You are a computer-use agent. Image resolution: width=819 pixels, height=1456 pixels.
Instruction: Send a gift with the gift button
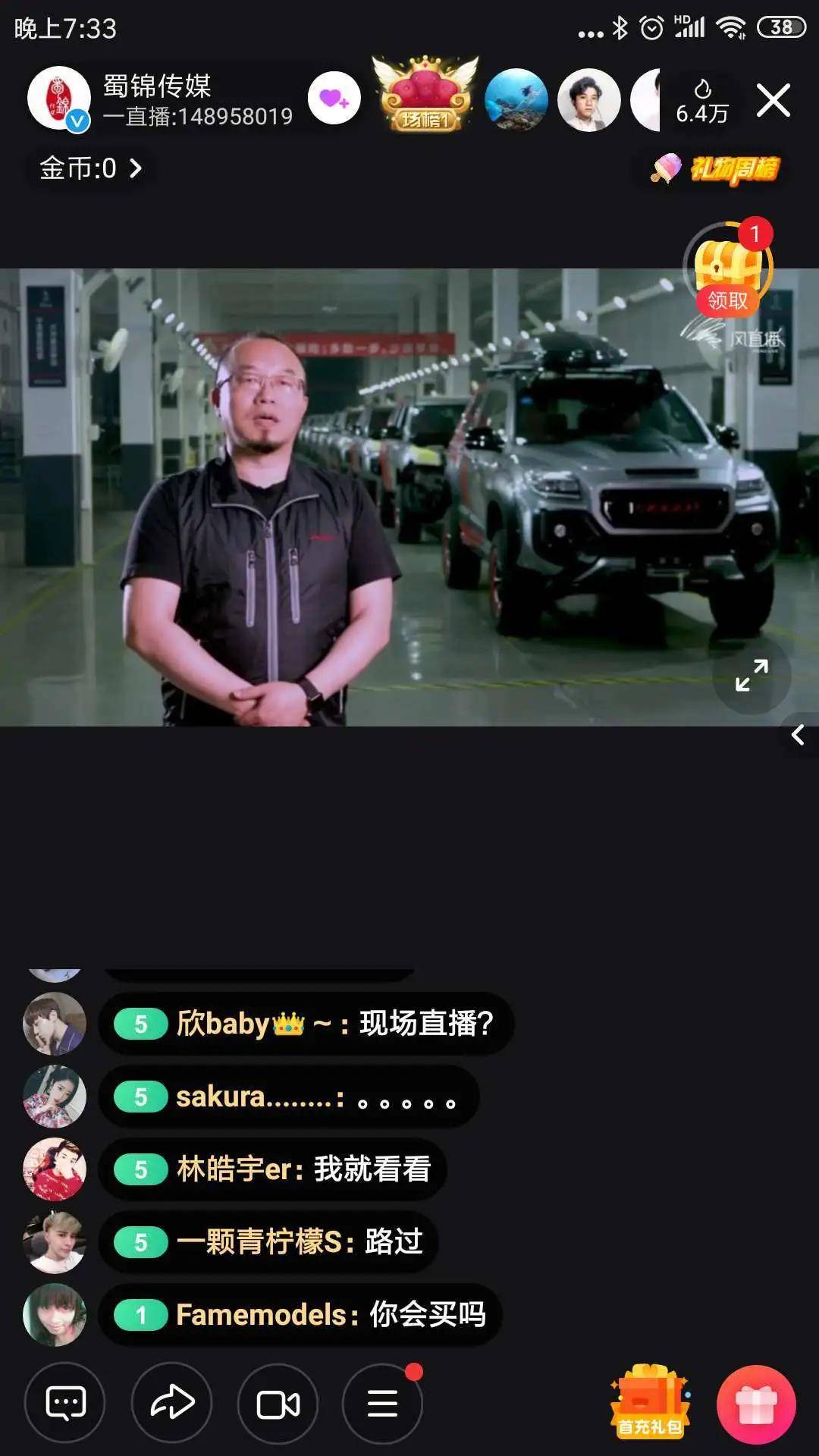pos(756,1404)
